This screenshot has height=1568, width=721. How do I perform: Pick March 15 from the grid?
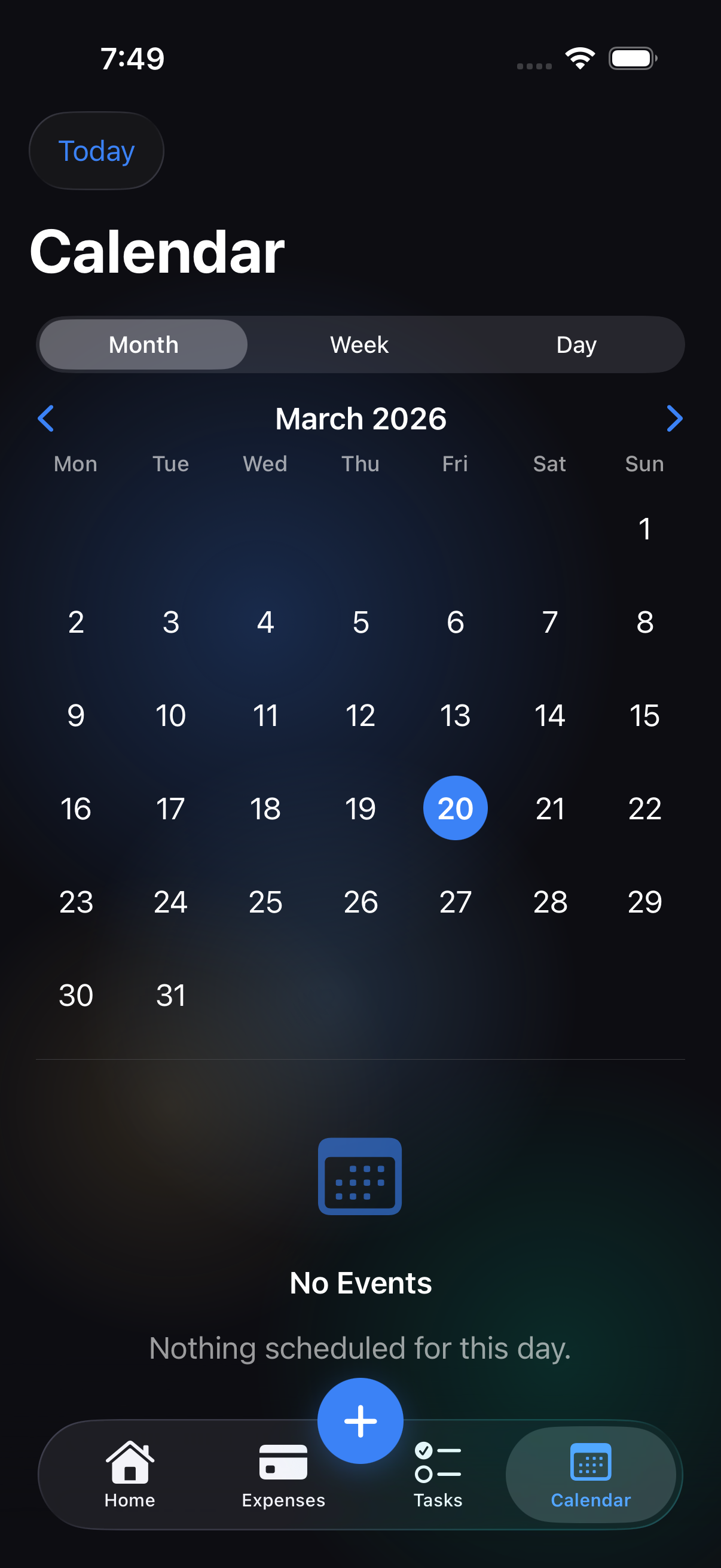644,715
